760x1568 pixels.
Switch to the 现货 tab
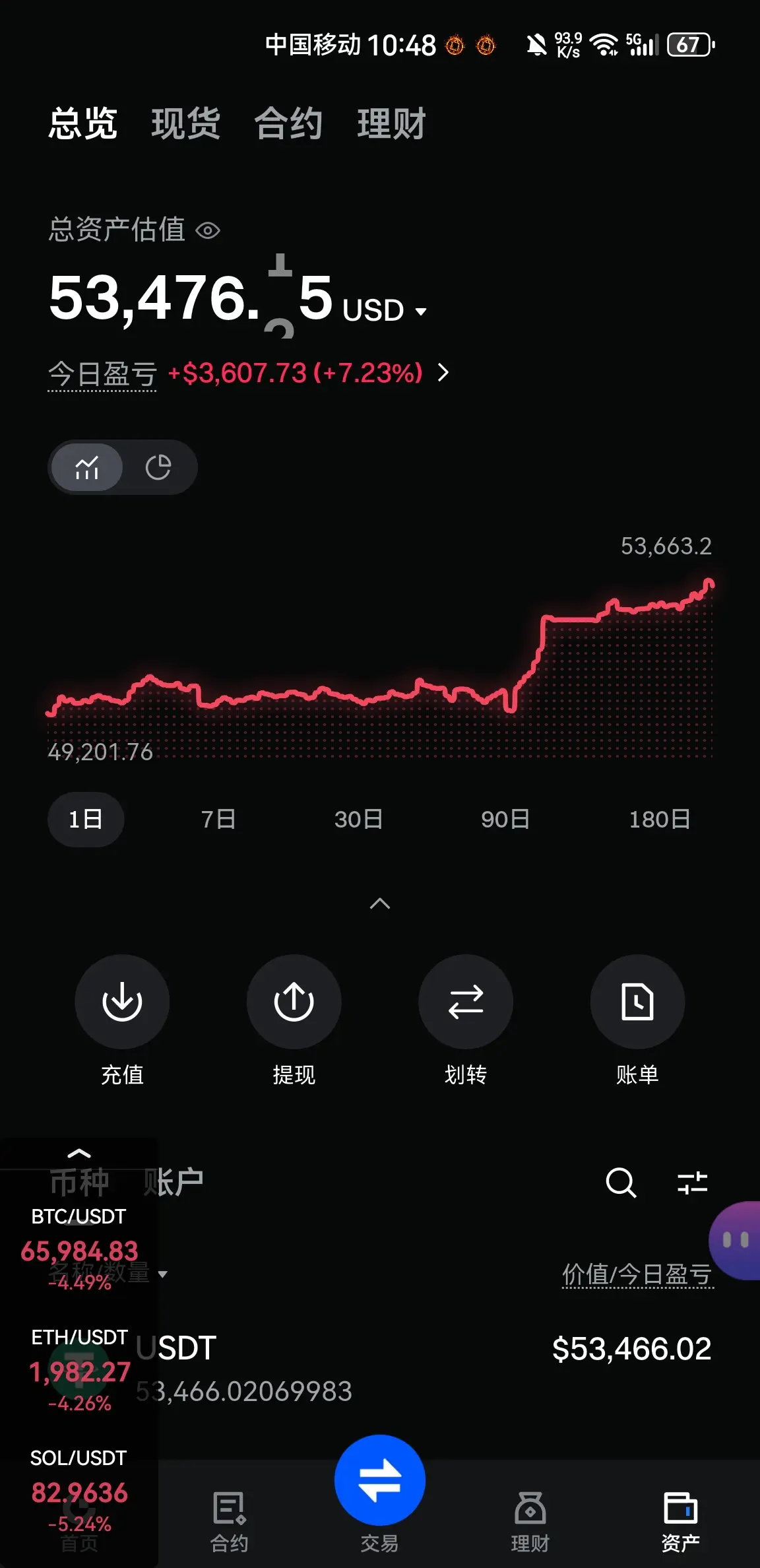tap(185, 123)
